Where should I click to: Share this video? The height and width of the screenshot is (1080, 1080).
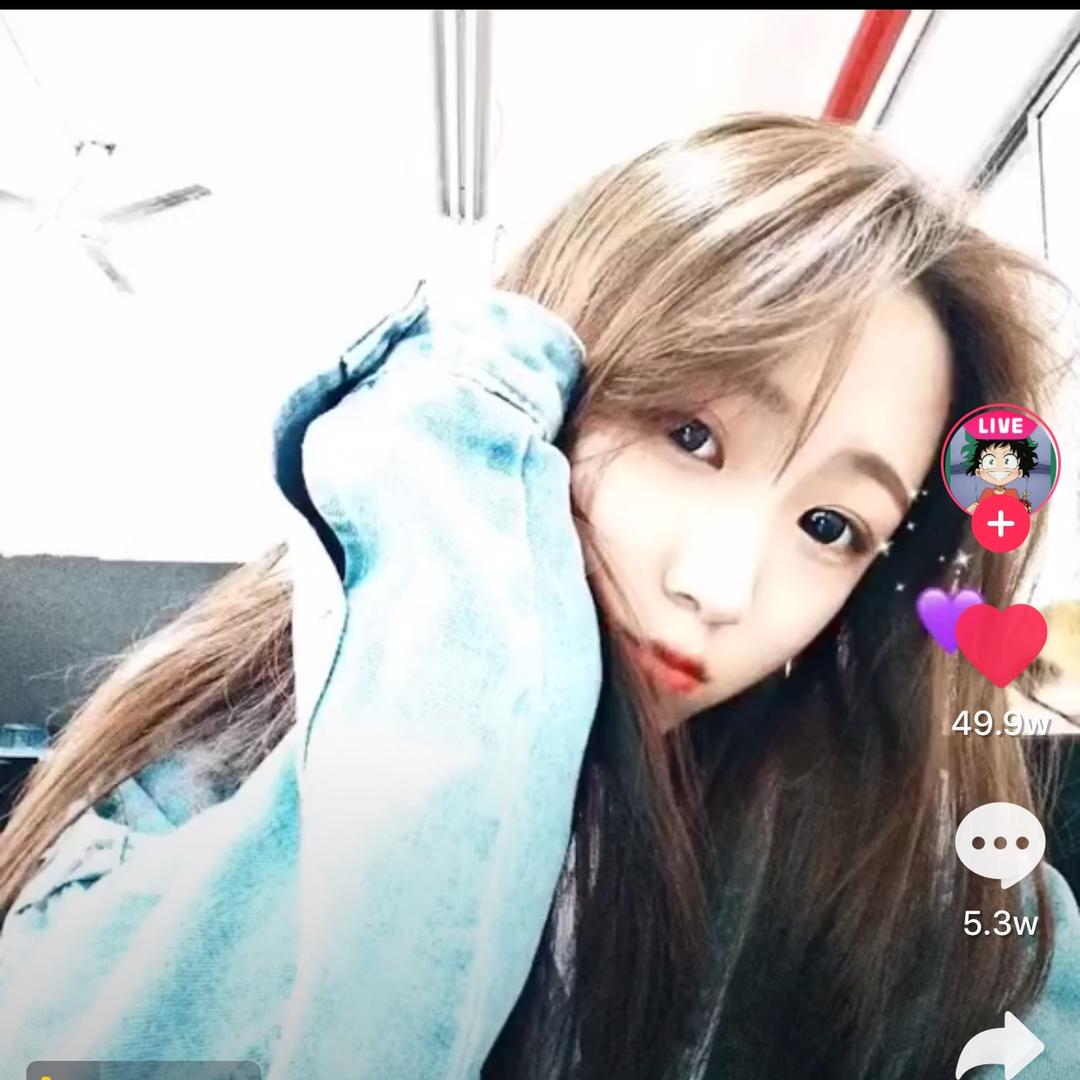1000,1048
